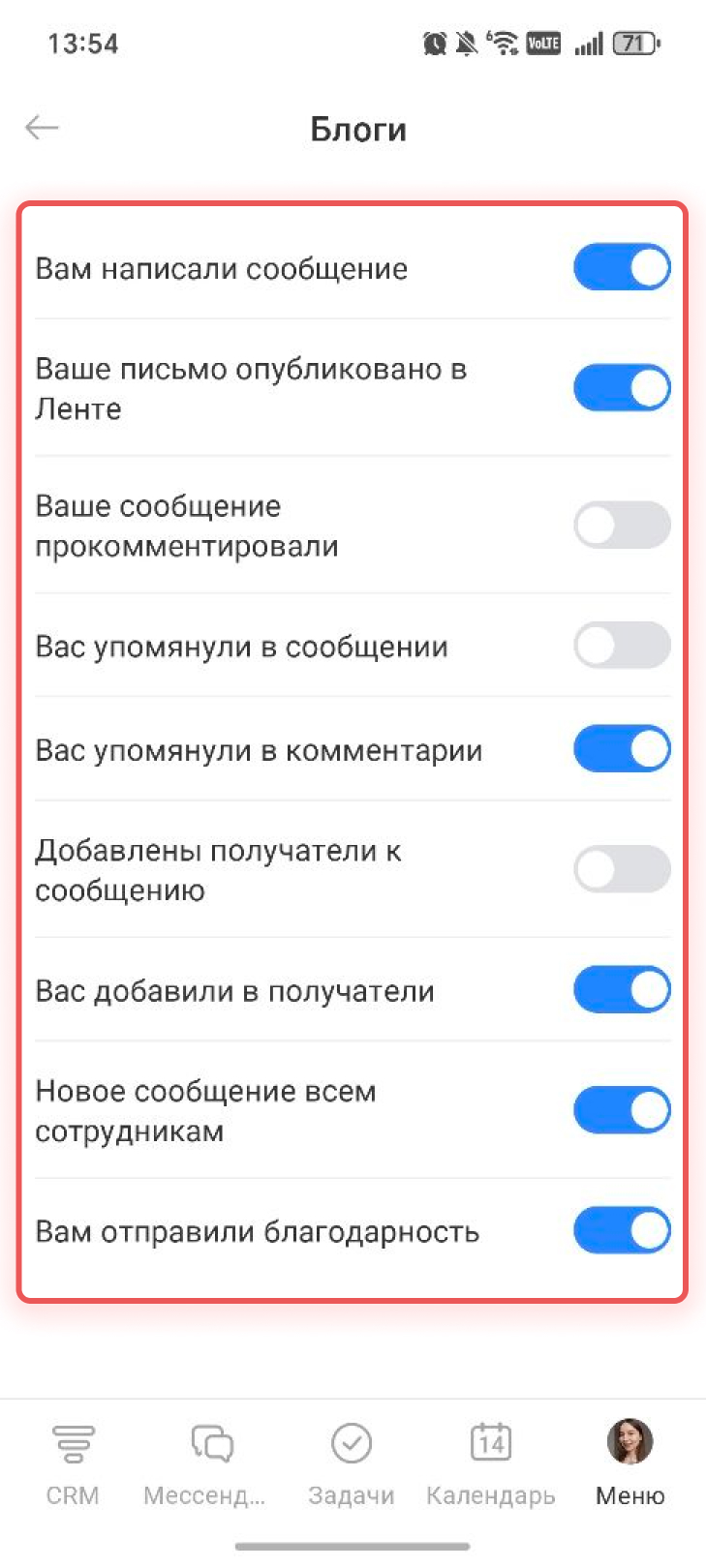Turn on 'Вас упомянули в сообщении'
This screenshot has width=706, height=1568.
[622, 646]
